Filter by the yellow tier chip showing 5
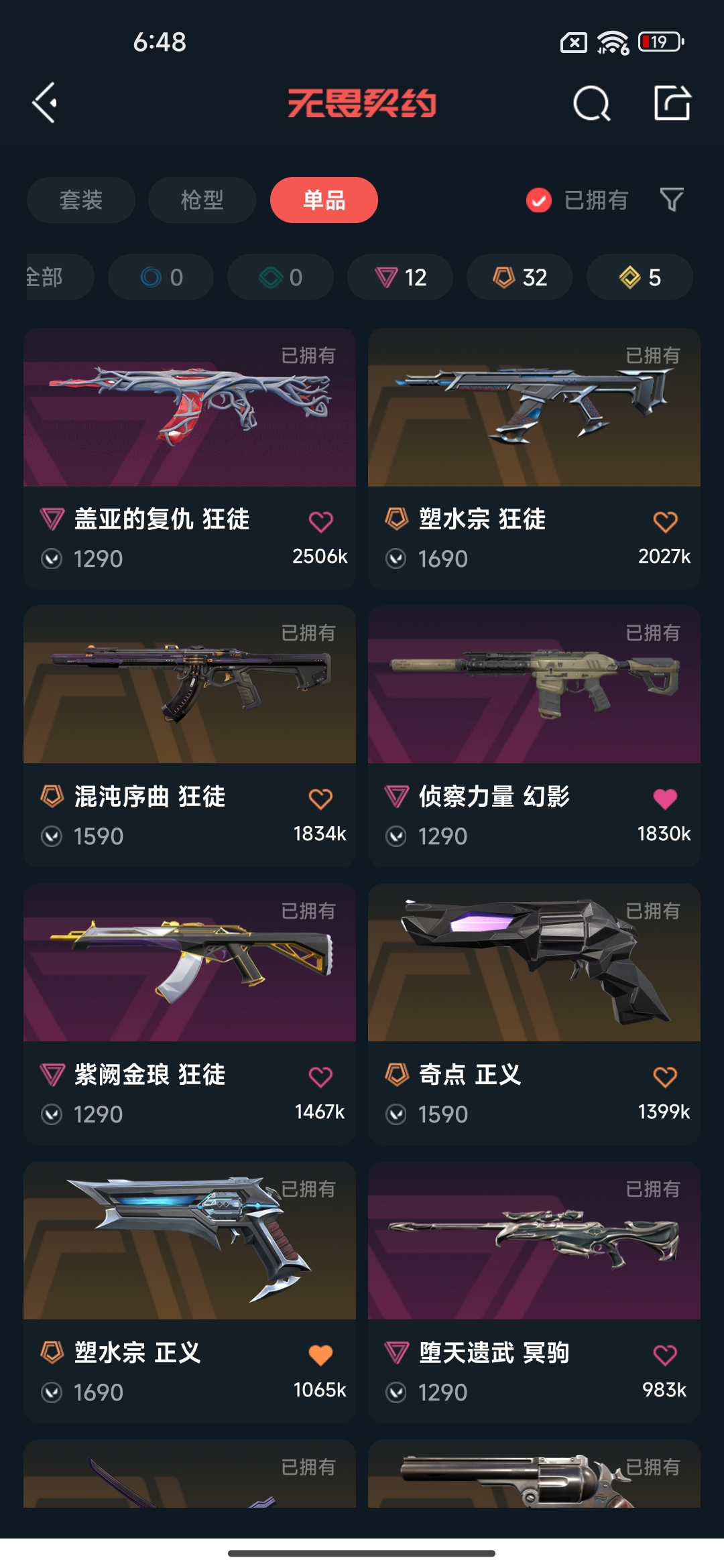 640,277
